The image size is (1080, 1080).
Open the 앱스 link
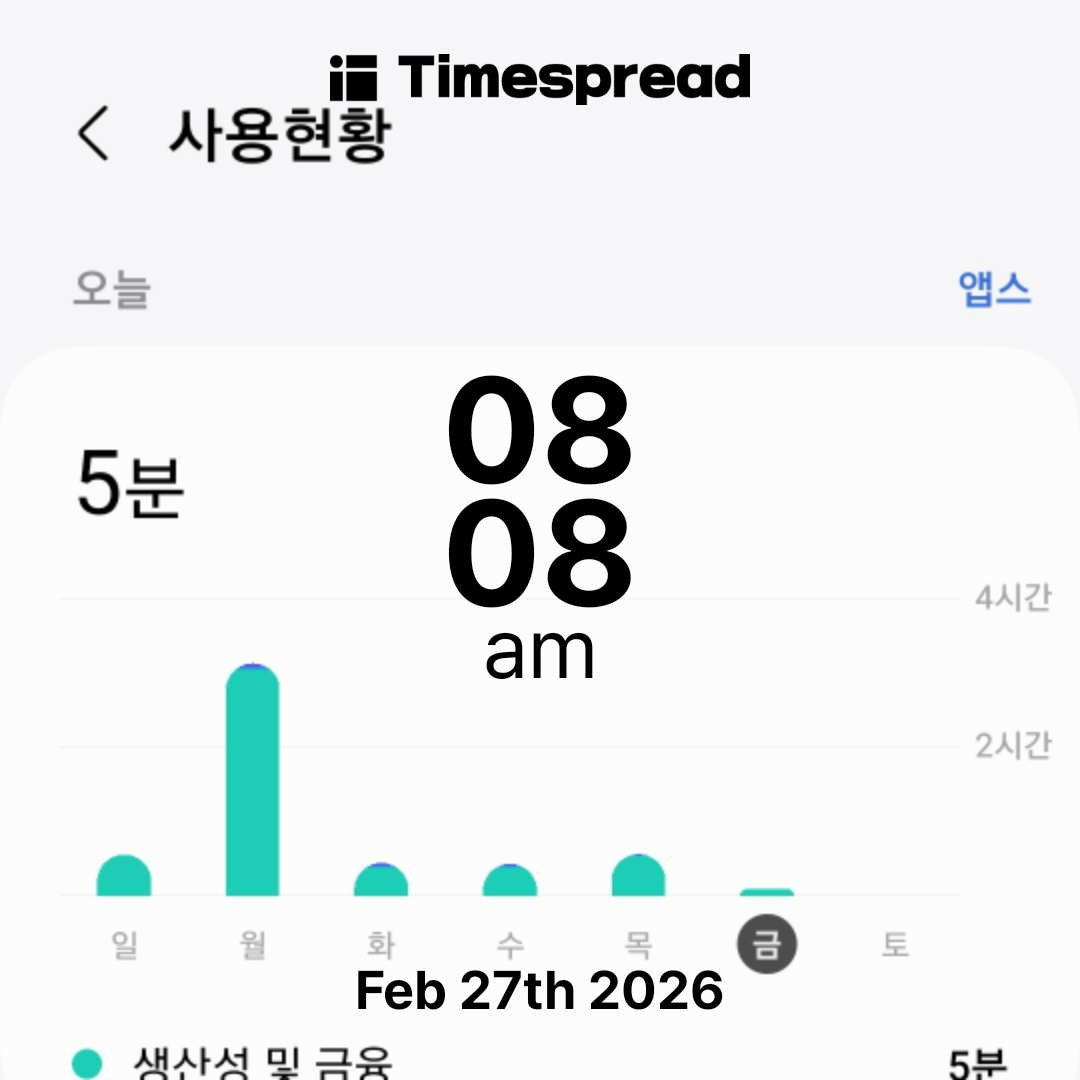coord(994,289)
